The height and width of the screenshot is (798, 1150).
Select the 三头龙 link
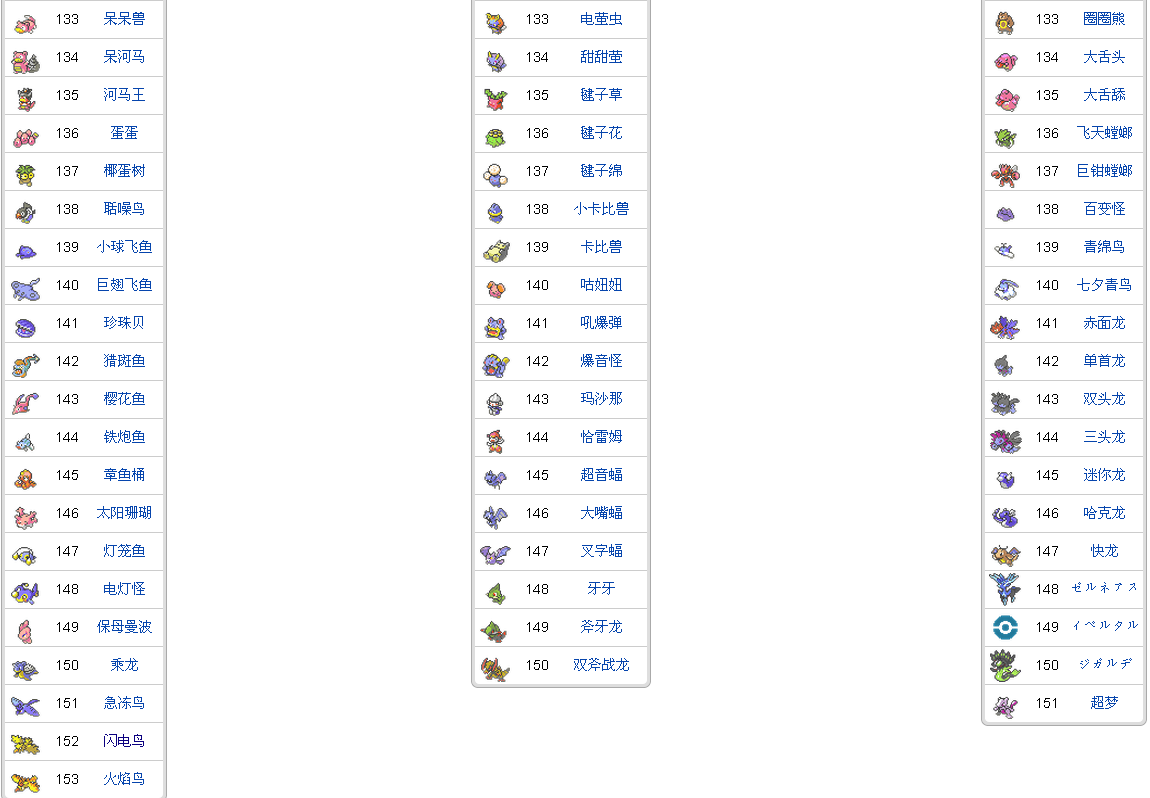point(1104,437)
